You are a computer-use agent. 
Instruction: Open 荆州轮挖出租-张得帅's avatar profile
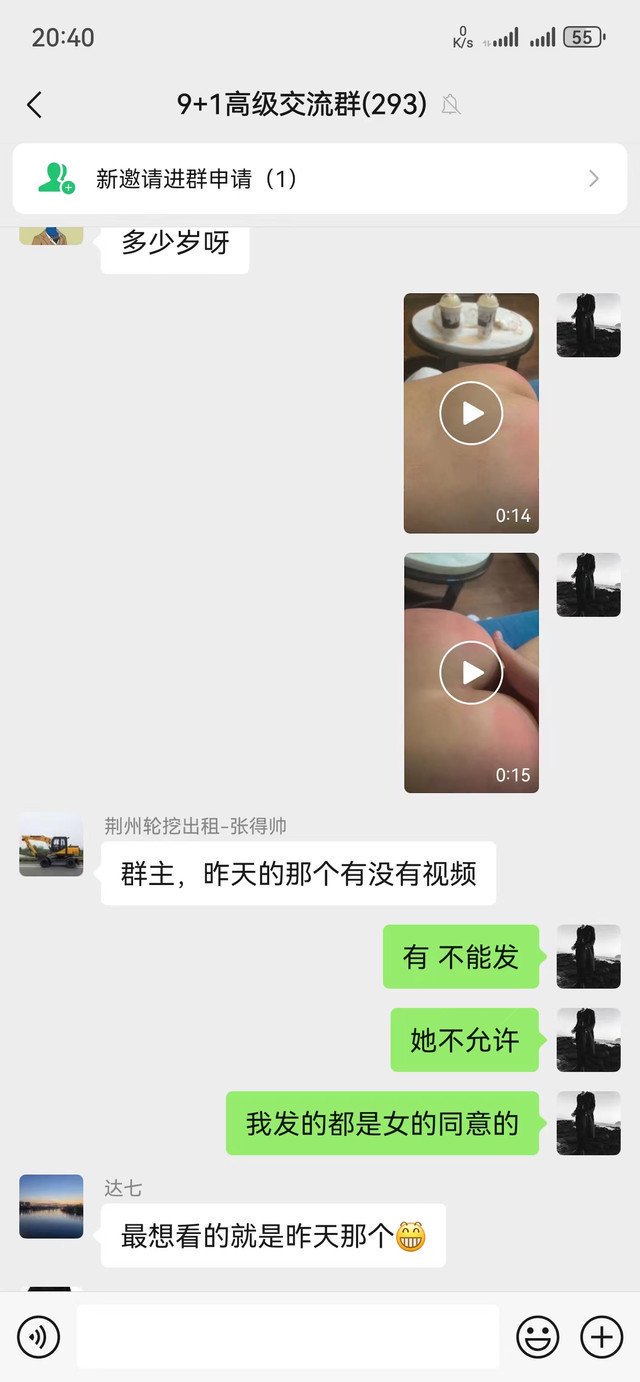(x=51, y=845)
